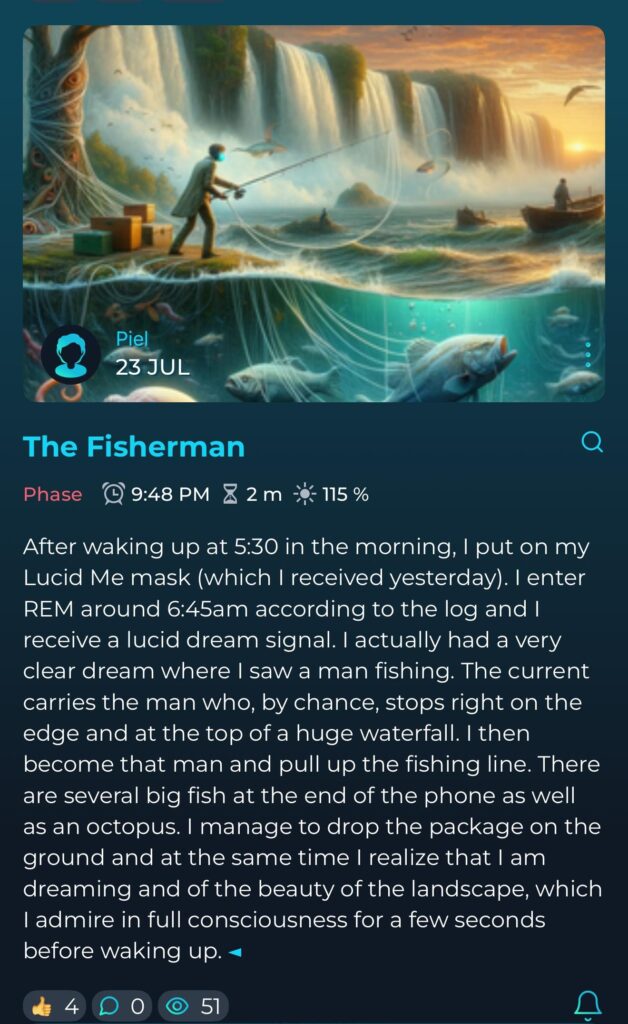Open the three-dot menu on the dream image
The image size is (628, 1024).
pos(588,354)
